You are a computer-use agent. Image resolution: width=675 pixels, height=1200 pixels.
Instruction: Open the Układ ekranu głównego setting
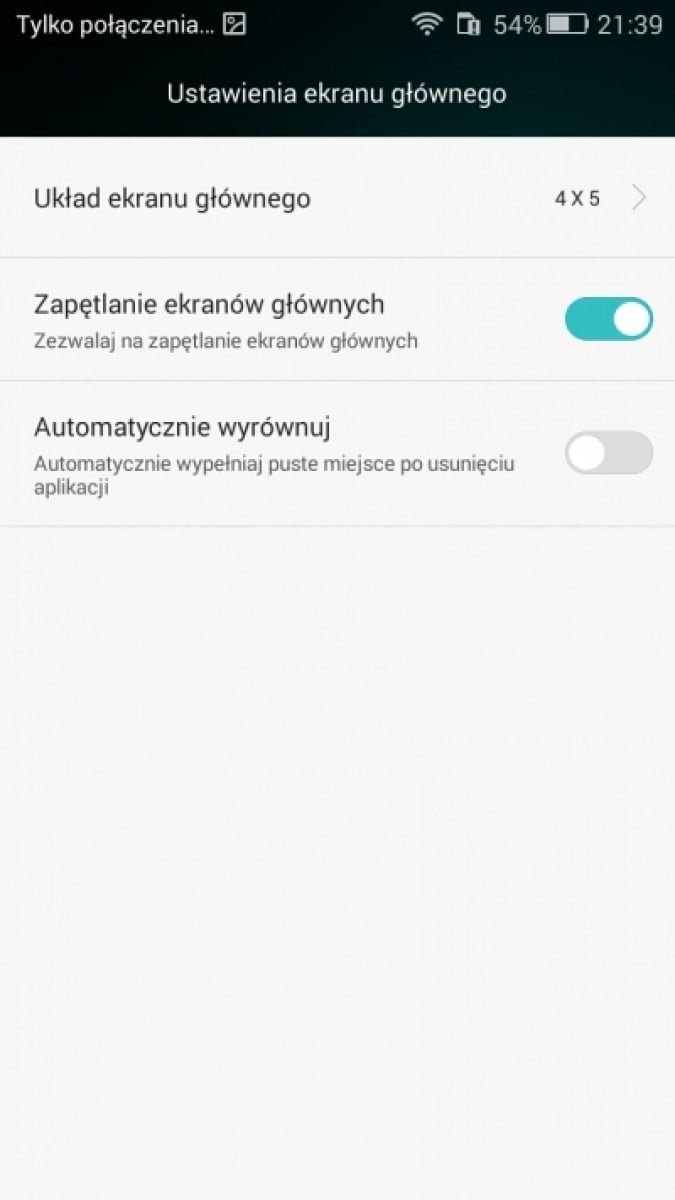point(337,198)
